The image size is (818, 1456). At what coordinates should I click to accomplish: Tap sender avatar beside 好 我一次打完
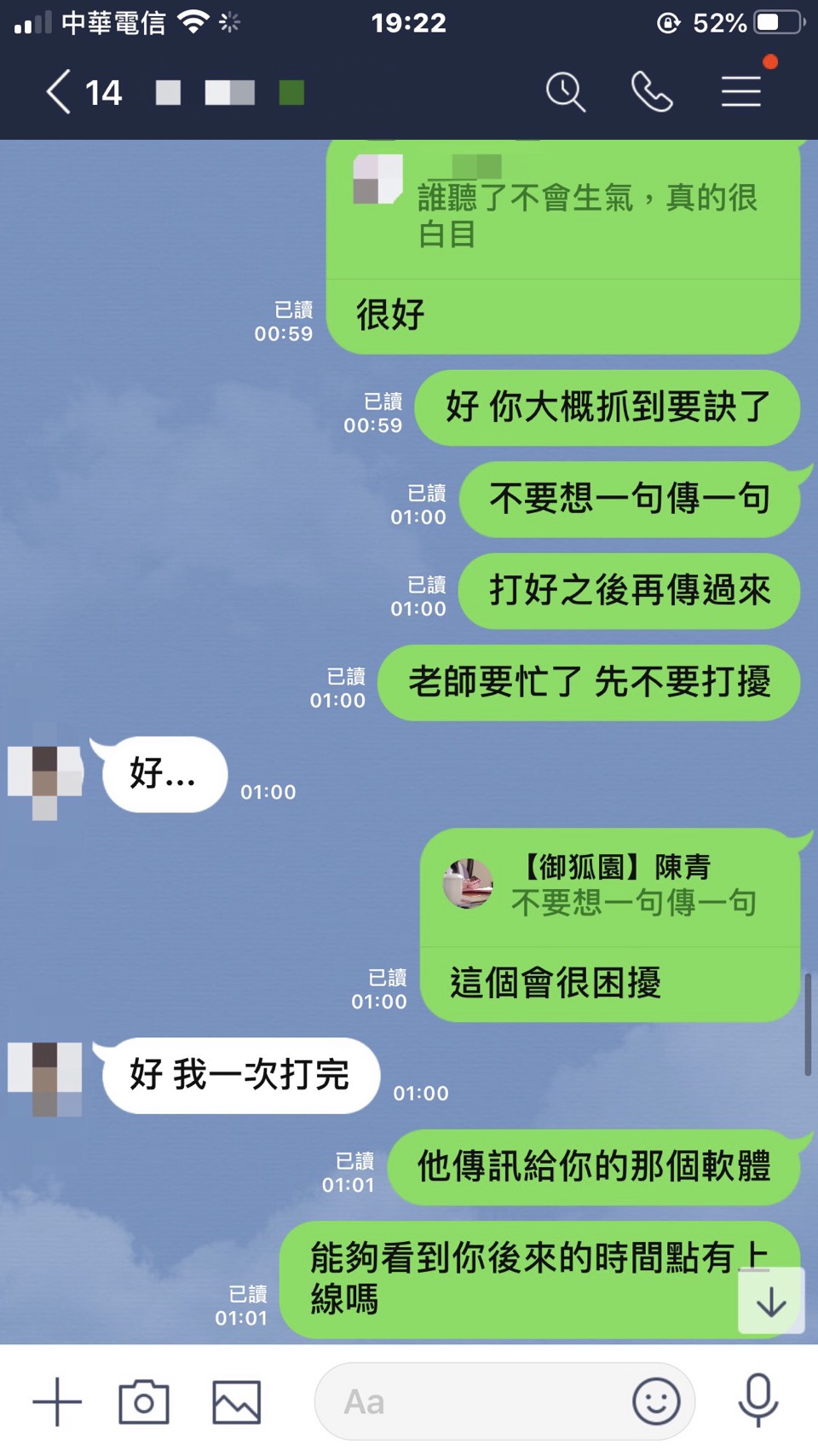point(46,1076)
